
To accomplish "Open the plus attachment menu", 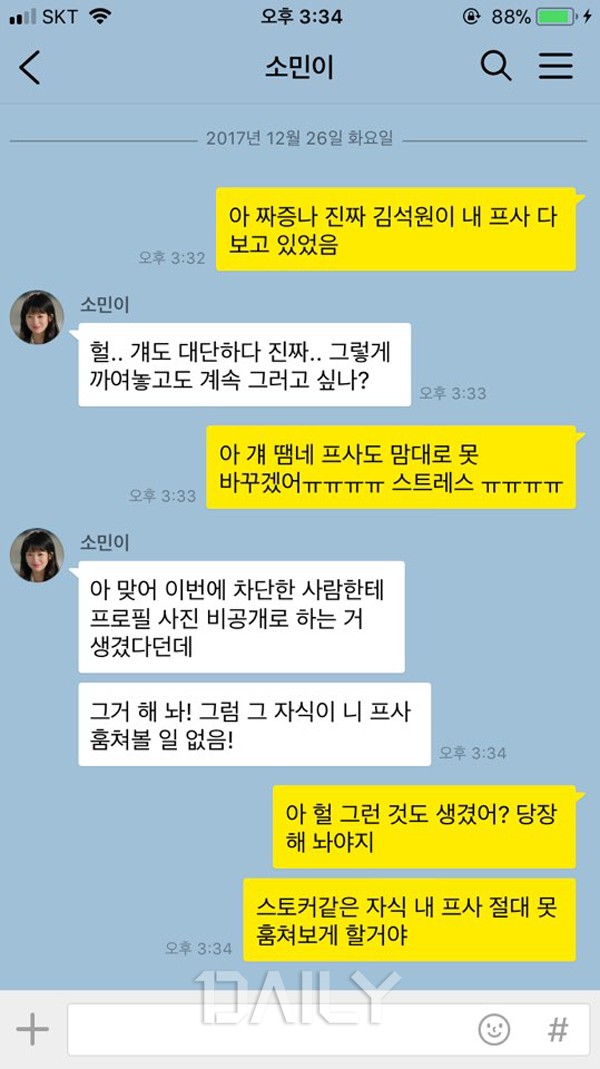I will tap(32, 1029).
